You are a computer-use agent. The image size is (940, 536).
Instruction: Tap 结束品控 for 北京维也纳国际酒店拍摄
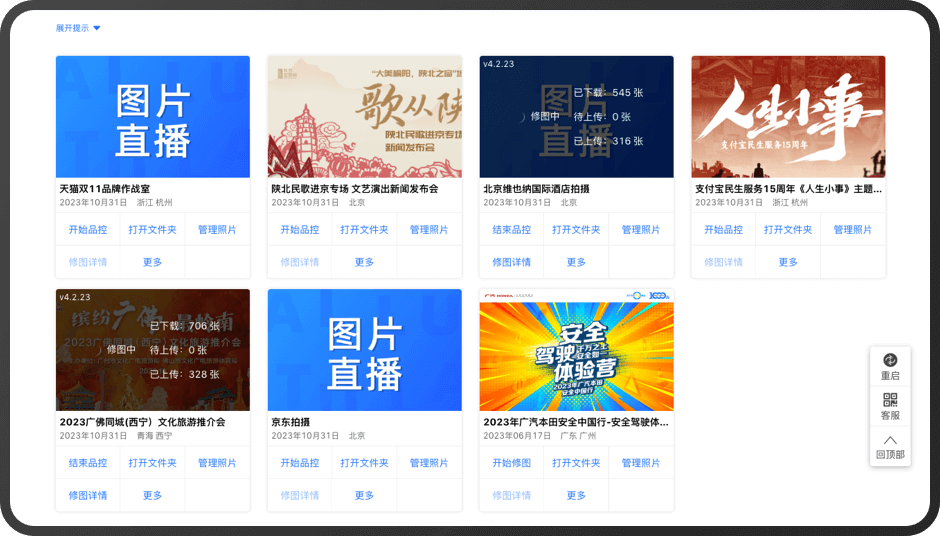point(512,230)
